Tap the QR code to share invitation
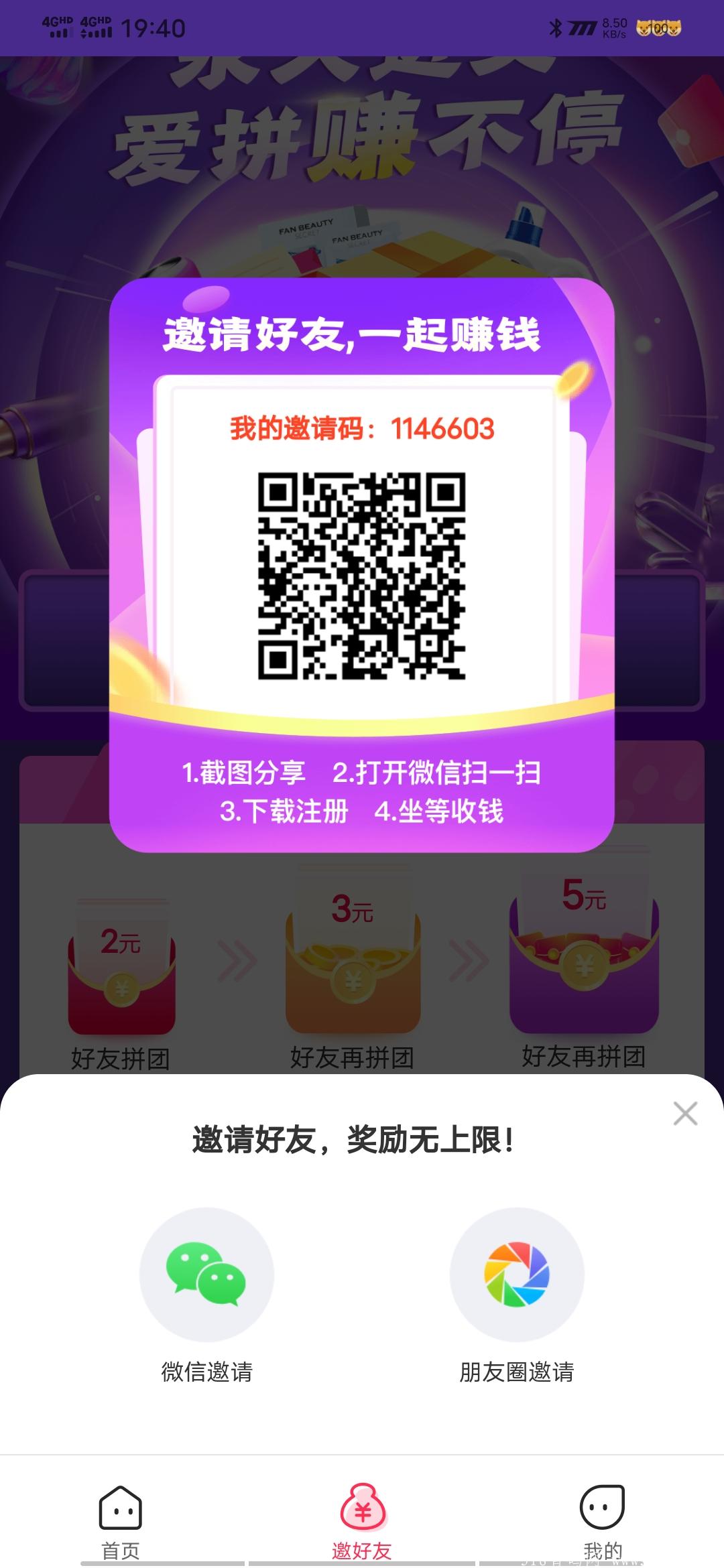The width and height of the screenshot is (724, 1568). point(362,580)
